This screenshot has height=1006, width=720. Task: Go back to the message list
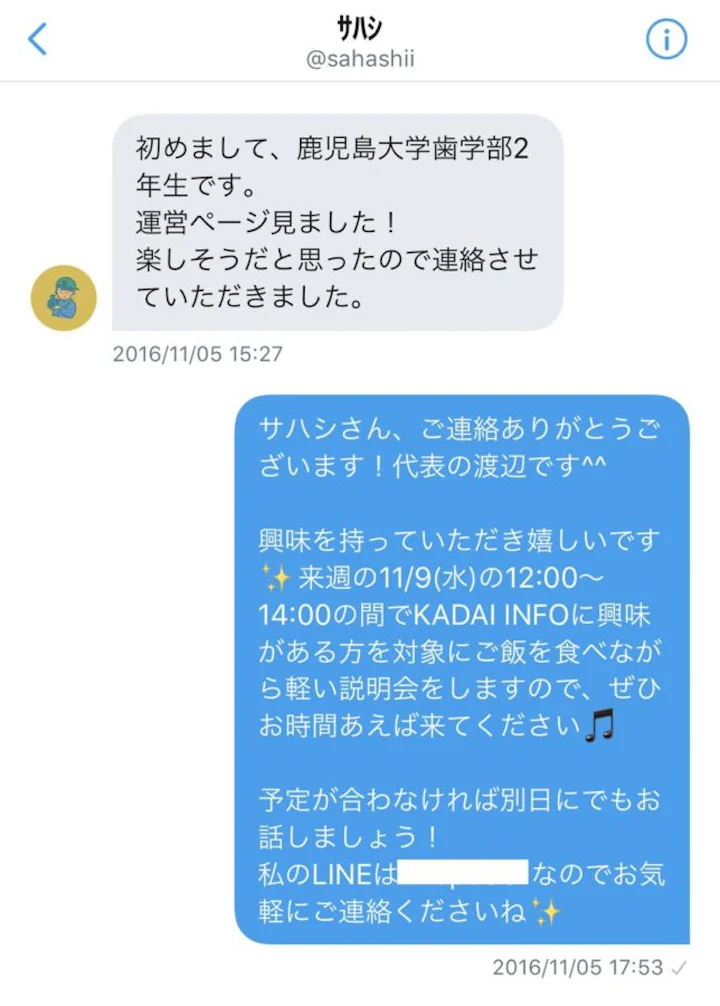click(38, 39)
